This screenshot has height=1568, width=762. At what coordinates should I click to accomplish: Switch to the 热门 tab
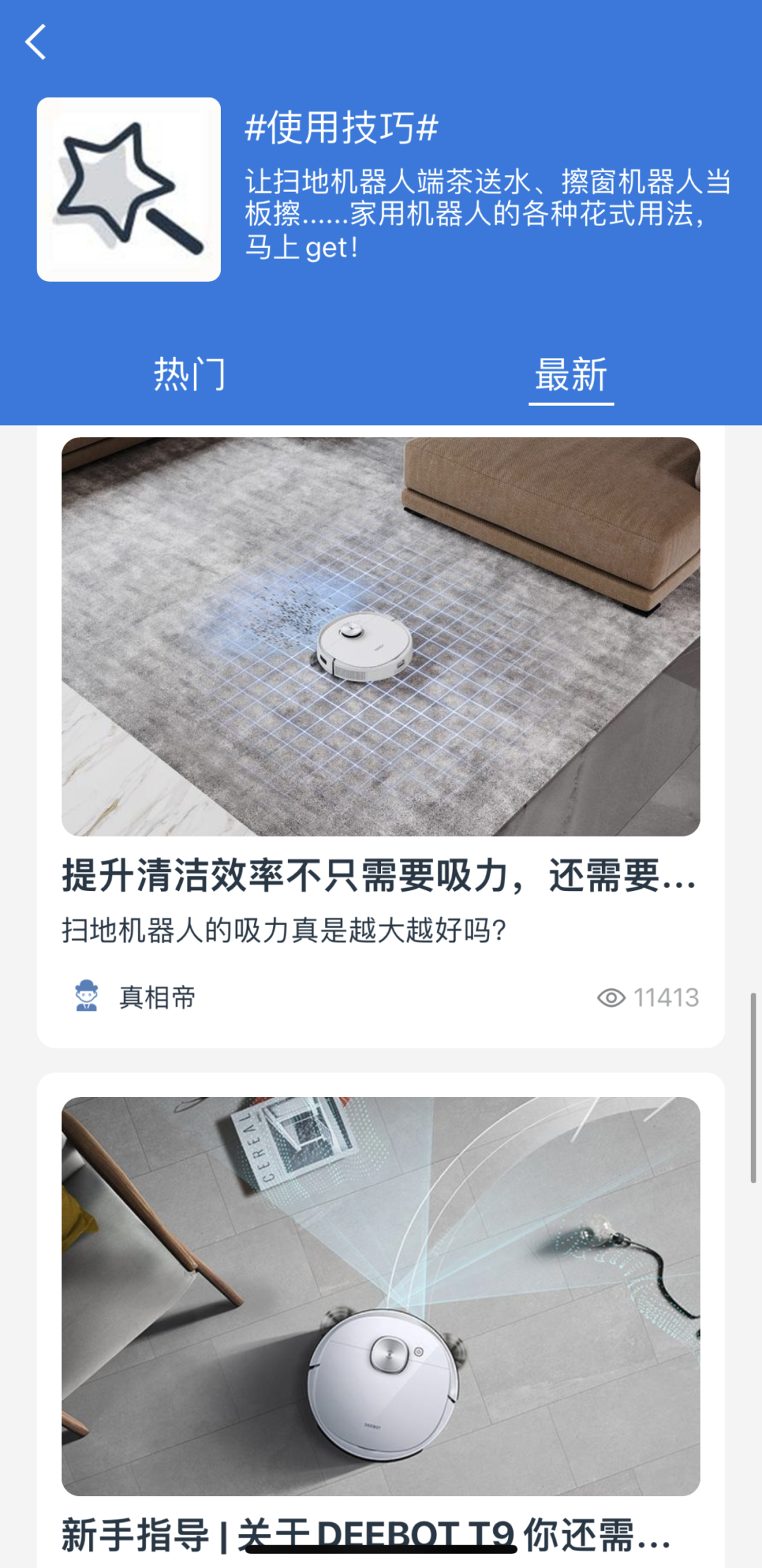[190, 374]
